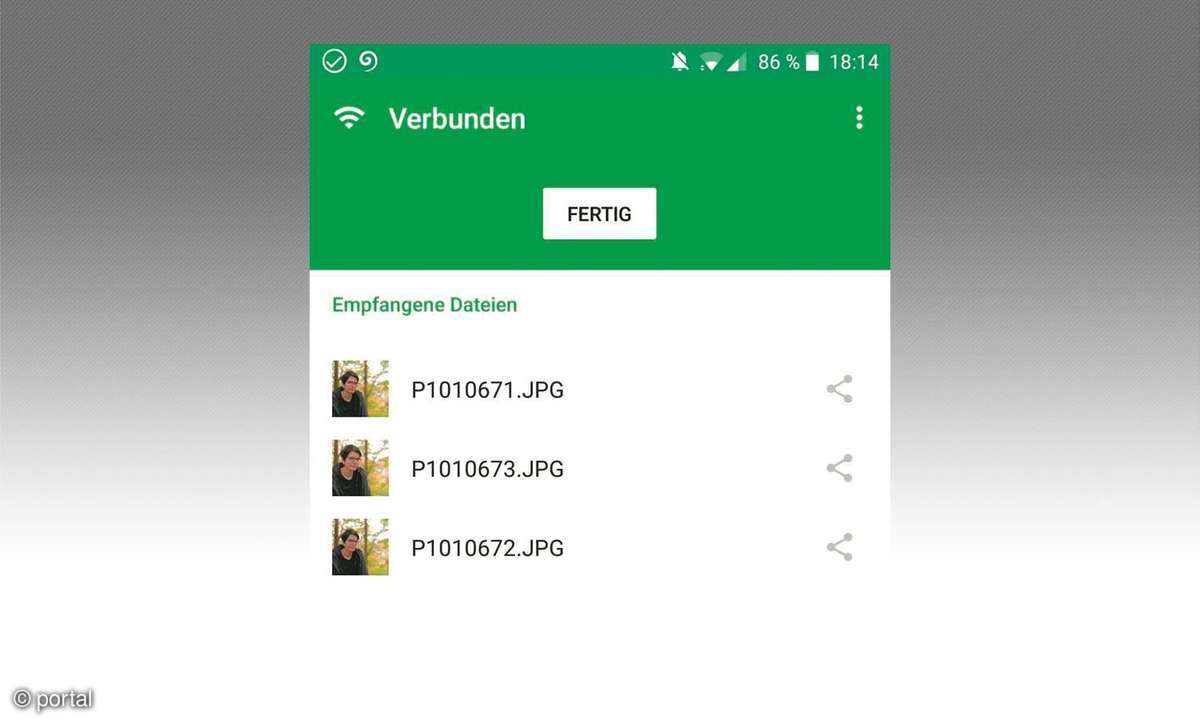
Task: Open the three-dot overflow menu
Action: pyautogui.click(x=858, y=118)
